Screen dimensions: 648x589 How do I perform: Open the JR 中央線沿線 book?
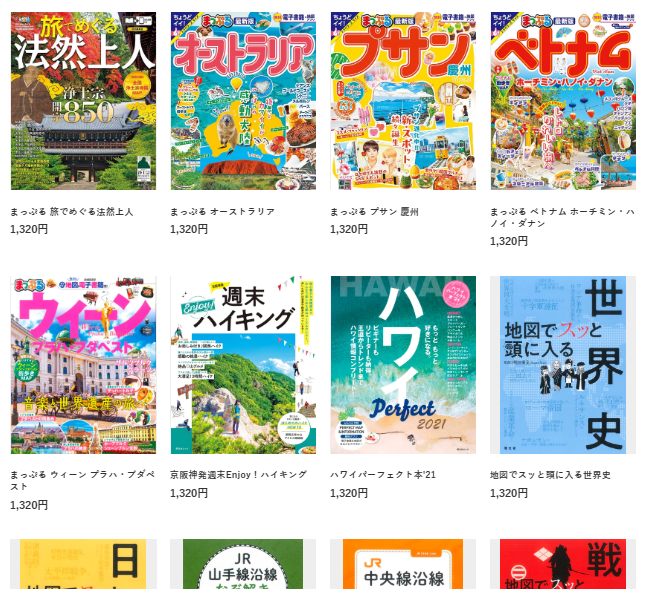403,565
